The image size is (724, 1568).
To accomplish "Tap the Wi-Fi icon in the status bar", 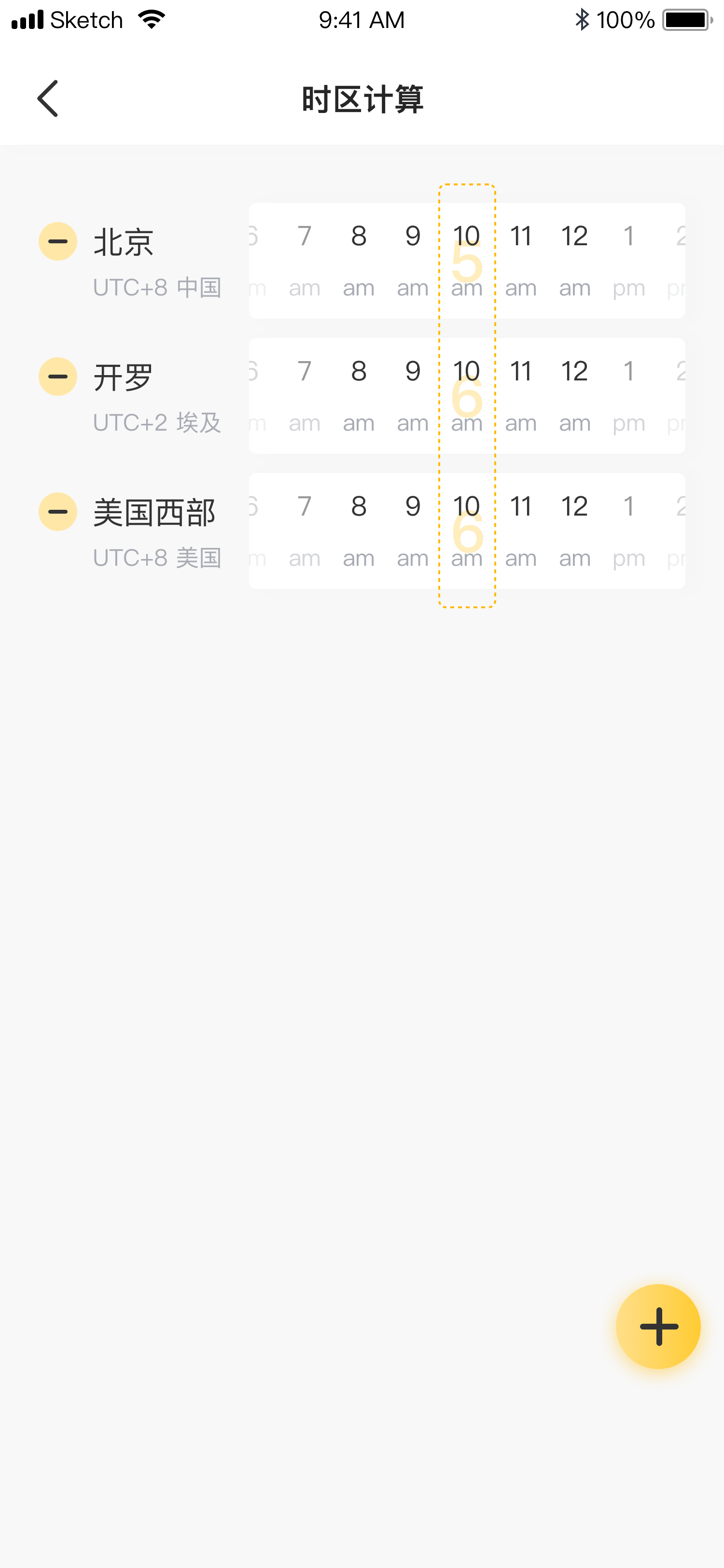I will (x=152, y=18).
